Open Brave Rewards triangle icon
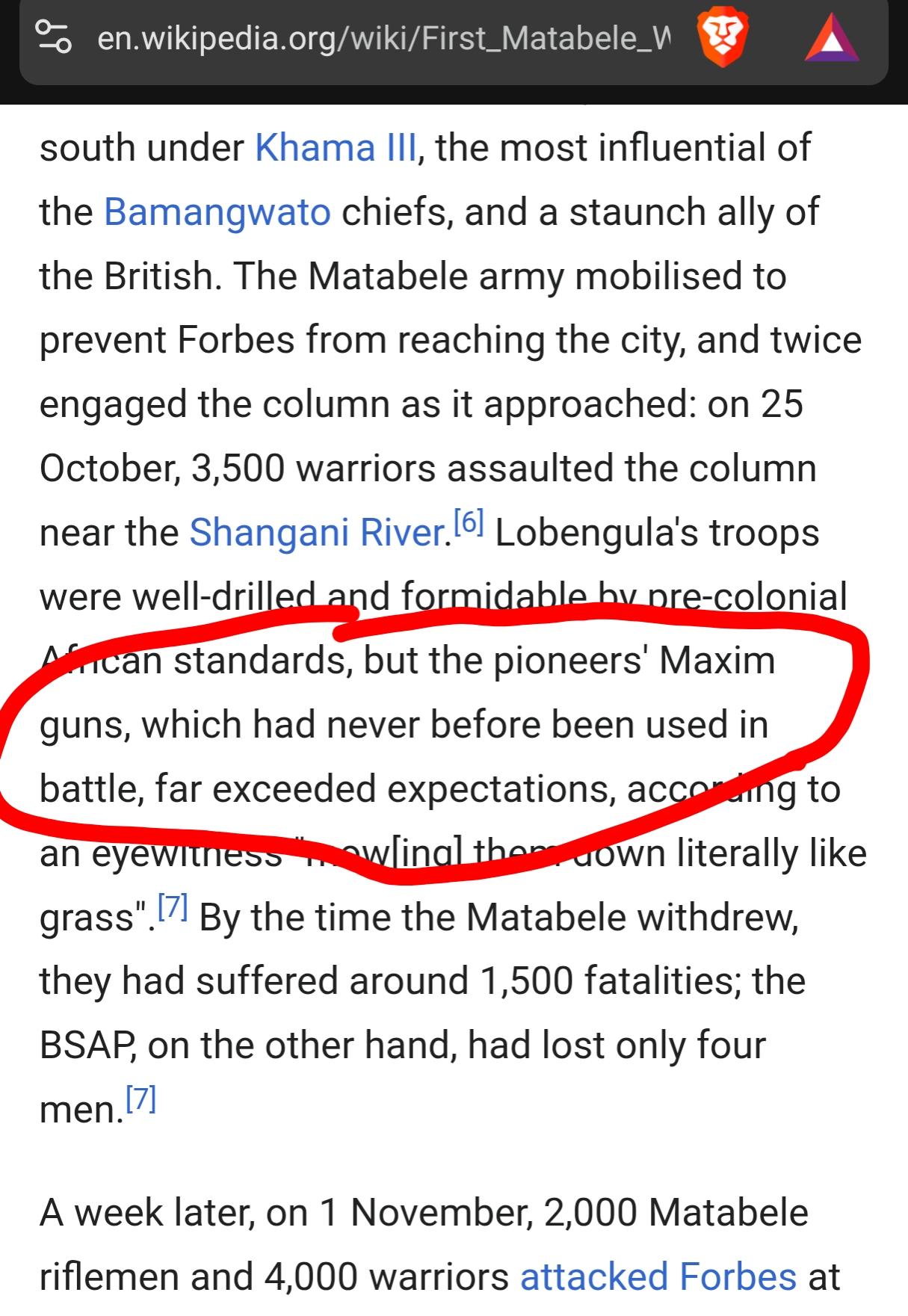Viewport: 908px width, 1316px height. pos(833,40)
